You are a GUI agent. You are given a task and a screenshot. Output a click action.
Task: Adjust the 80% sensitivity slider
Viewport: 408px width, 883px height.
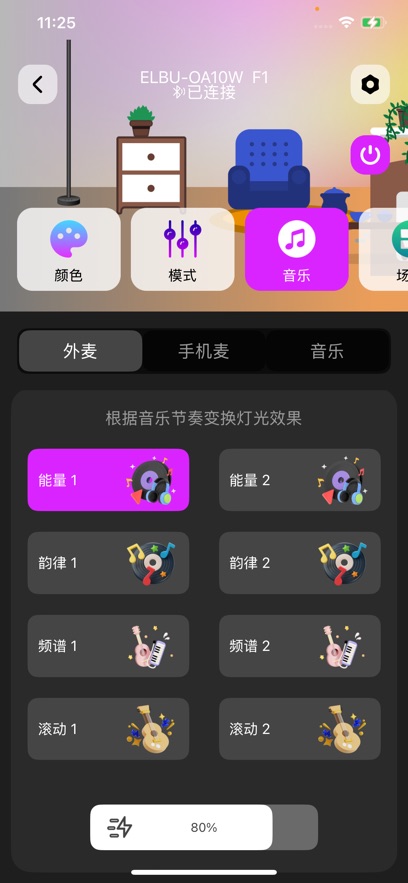204,827
